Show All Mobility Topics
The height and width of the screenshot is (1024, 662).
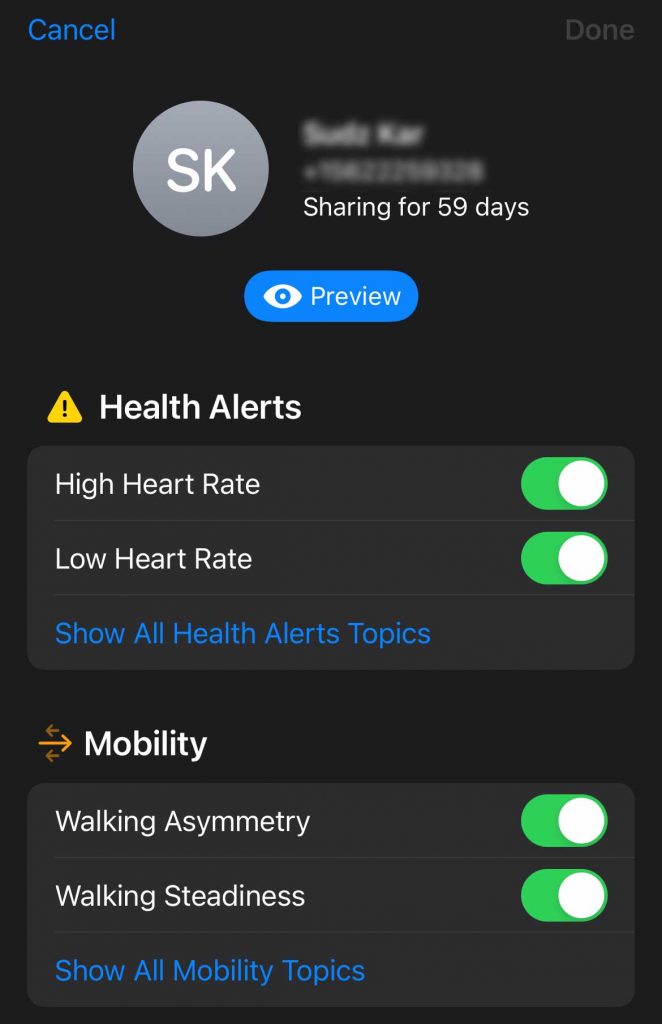point(210,970)
